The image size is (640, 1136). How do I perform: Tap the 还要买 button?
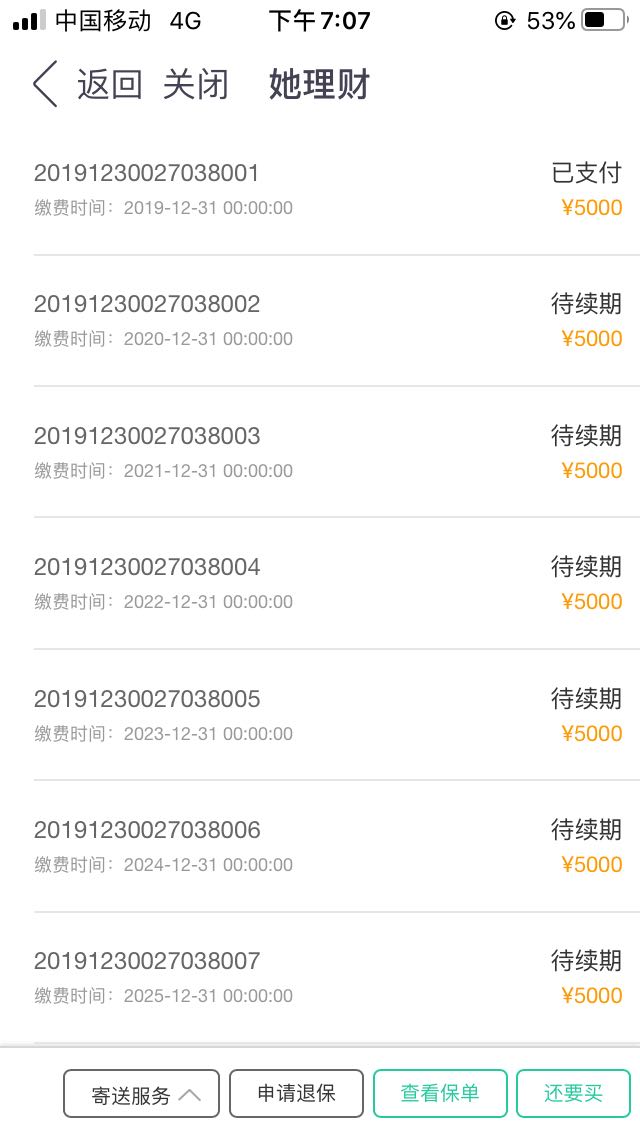pyautogui.click(x=573, y=1093)
